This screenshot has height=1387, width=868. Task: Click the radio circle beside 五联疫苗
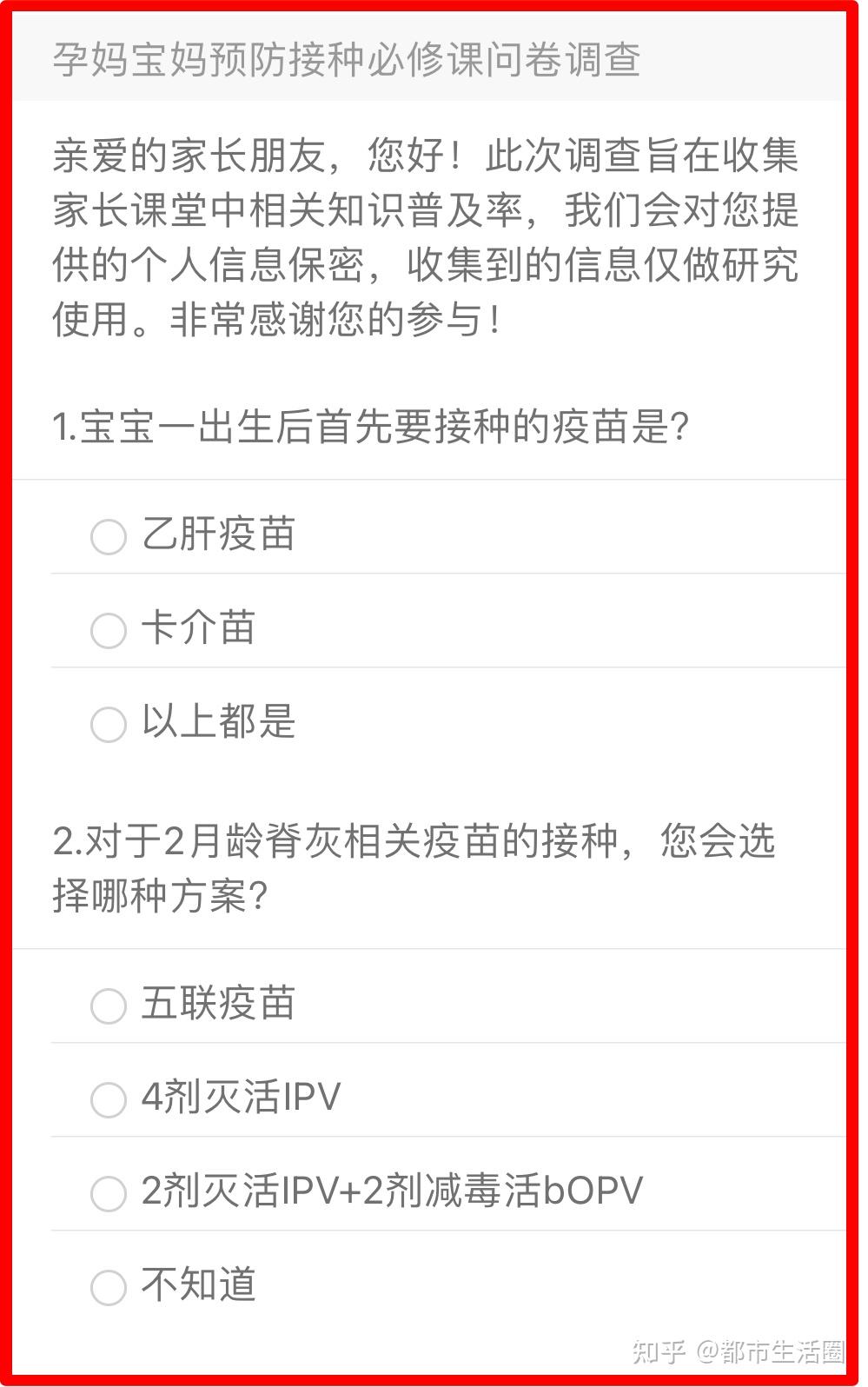point(108,1005)
